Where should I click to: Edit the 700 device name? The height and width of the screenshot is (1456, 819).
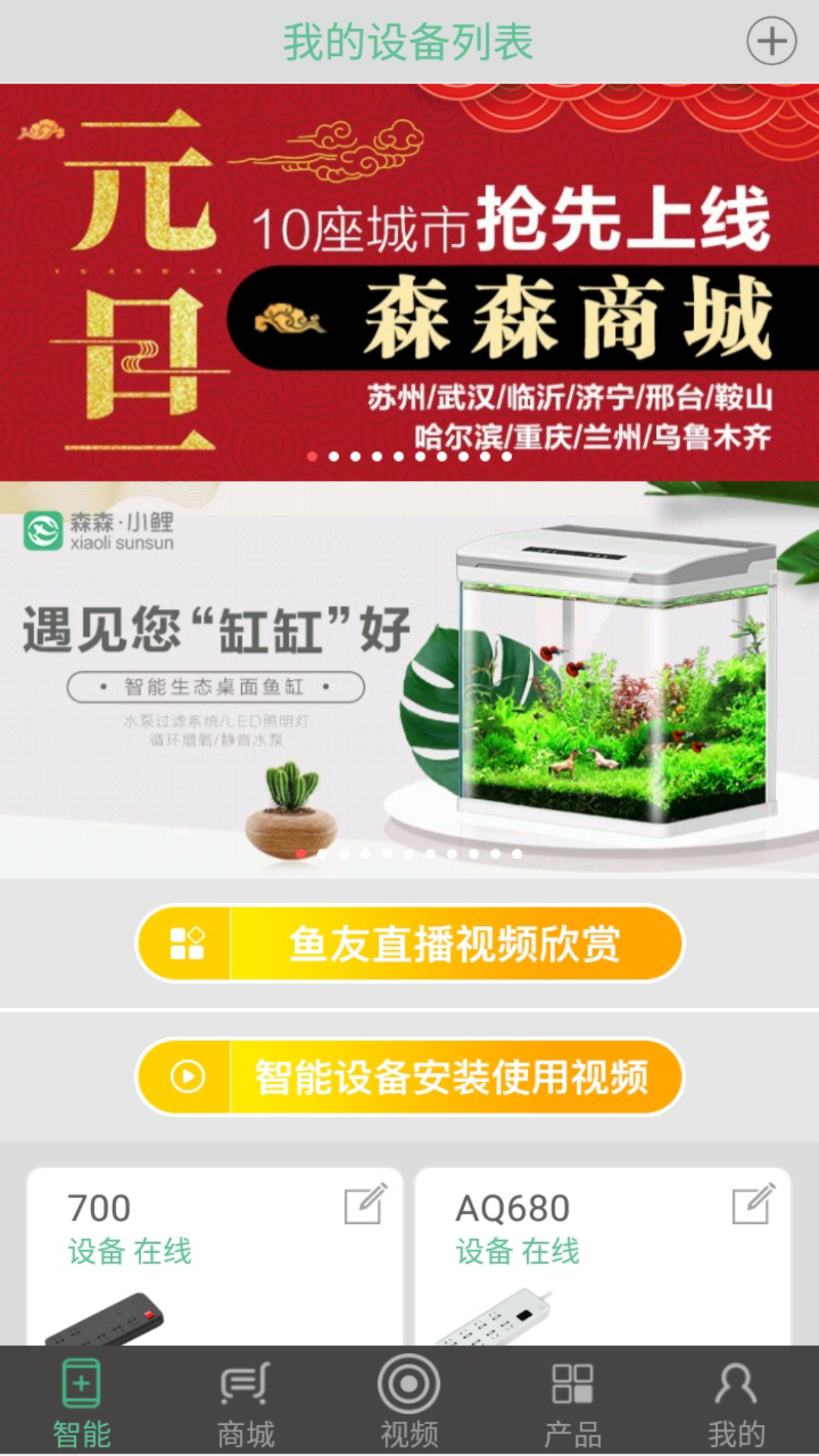coord(365,1203)
